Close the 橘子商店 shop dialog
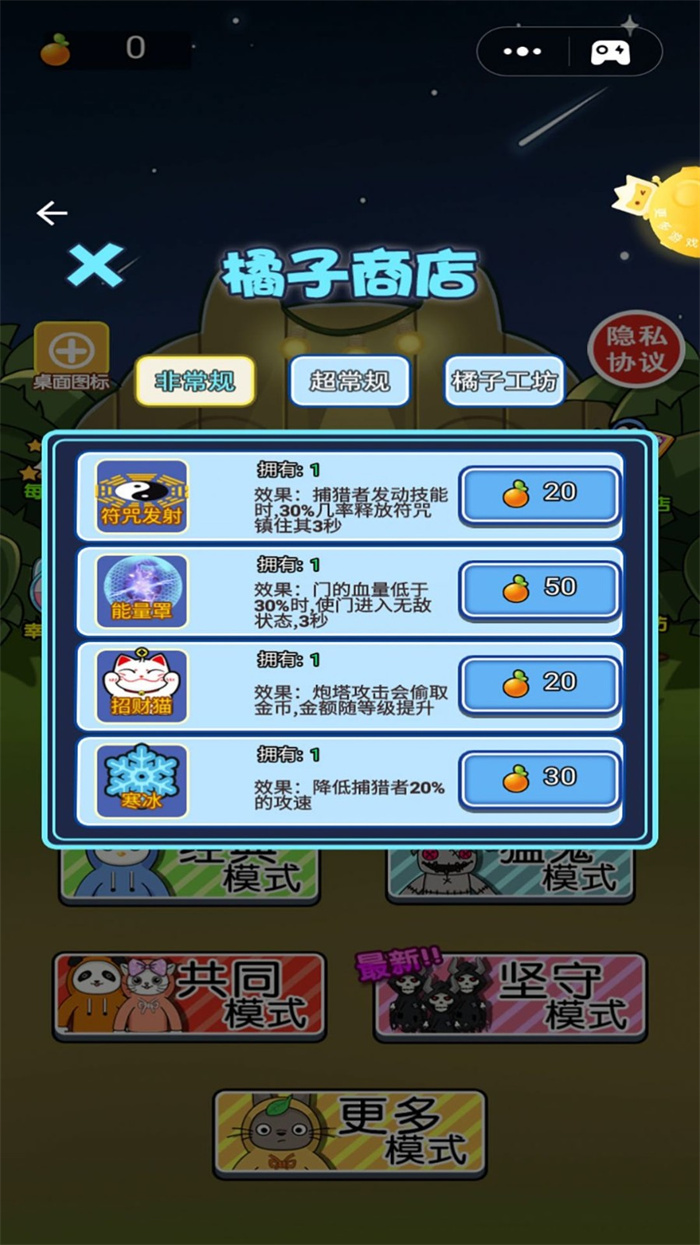This screenshot has width=700, height=1245. tap(95, 265)
